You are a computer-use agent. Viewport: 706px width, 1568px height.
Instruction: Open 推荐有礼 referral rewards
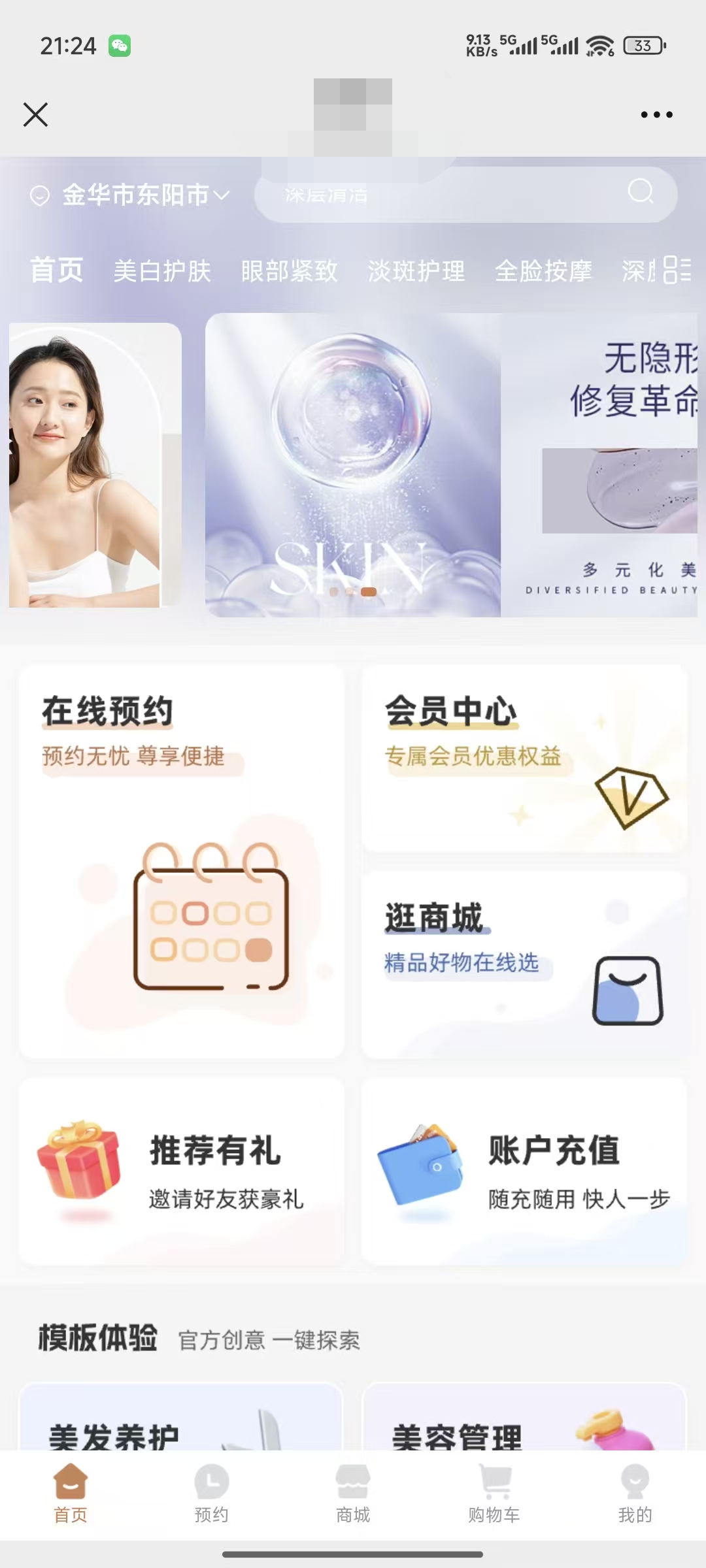182,1172
